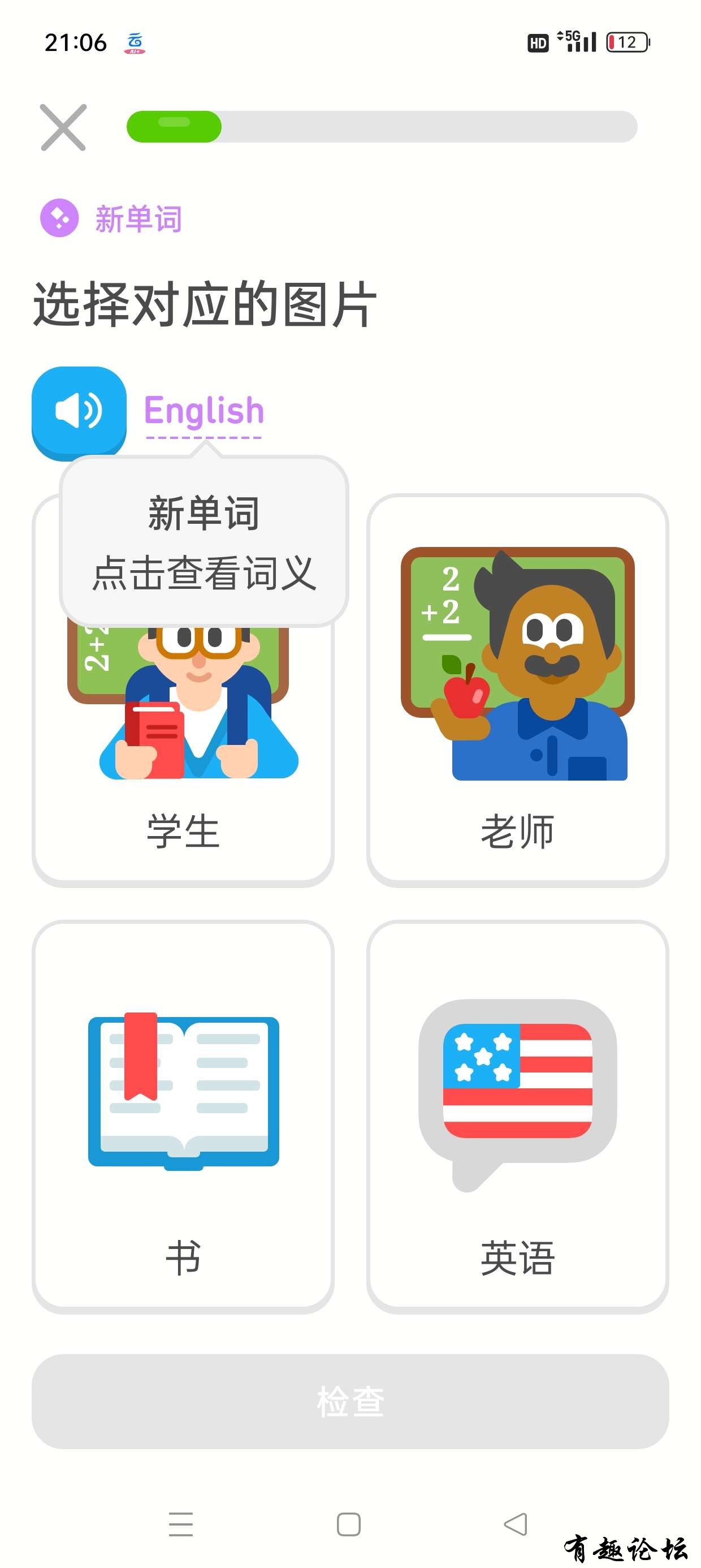Select the 学生 picture card
This screenshot has width=701, height=1568.
pyautogui.click(x=183, y=761)
